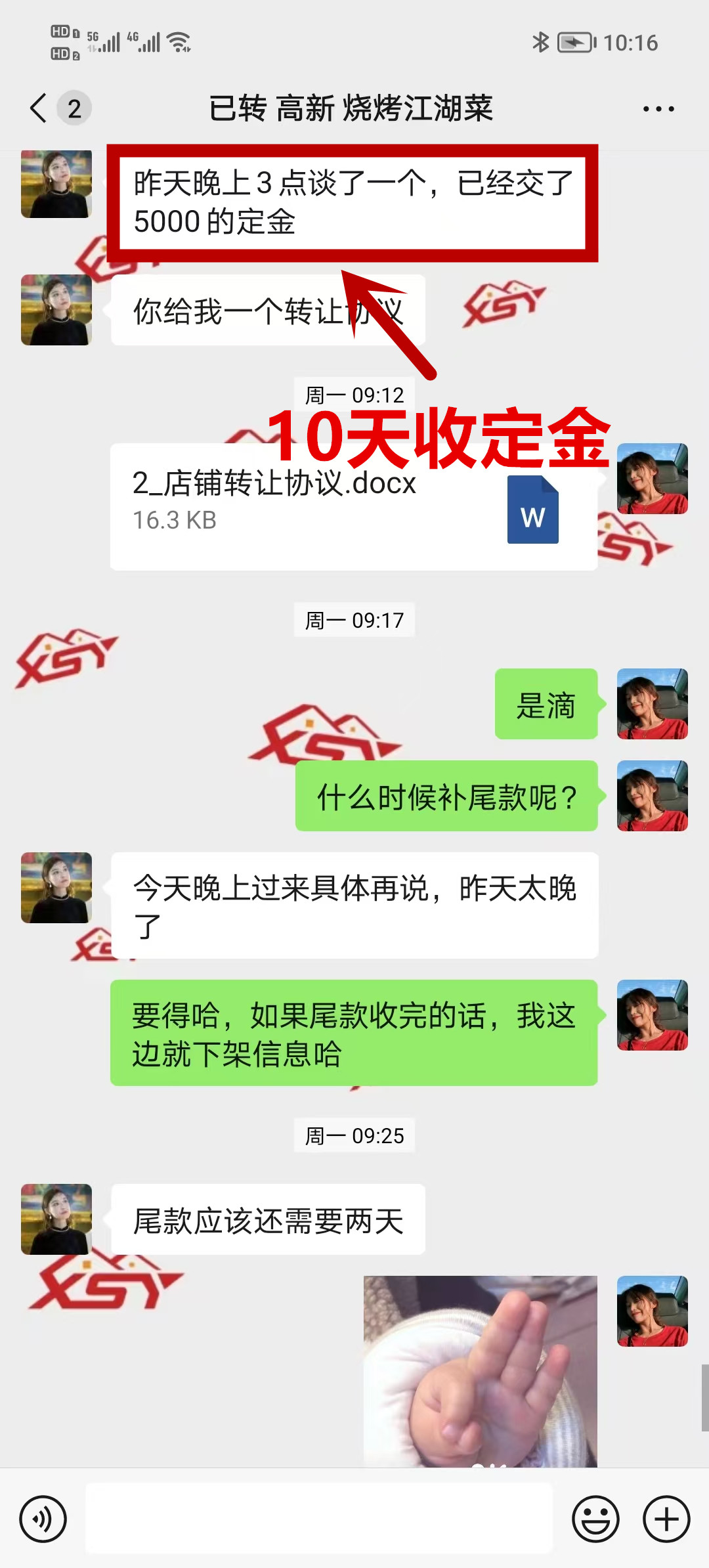Open the plus attachment menu
The width and height of the screenshot is (709, 1568).
[666, 1519]
